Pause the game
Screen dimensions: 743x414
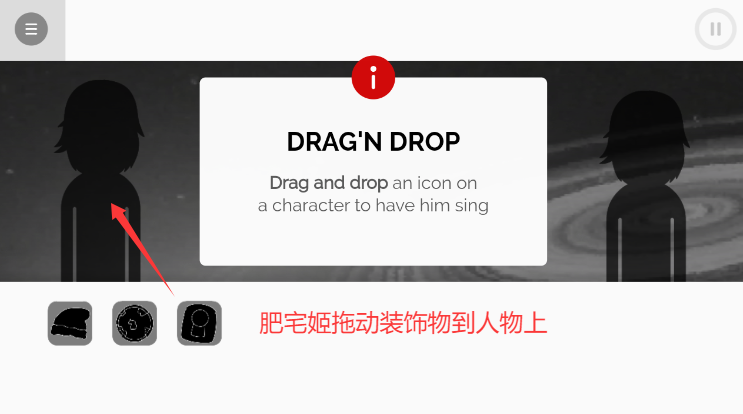pos(715,29)
